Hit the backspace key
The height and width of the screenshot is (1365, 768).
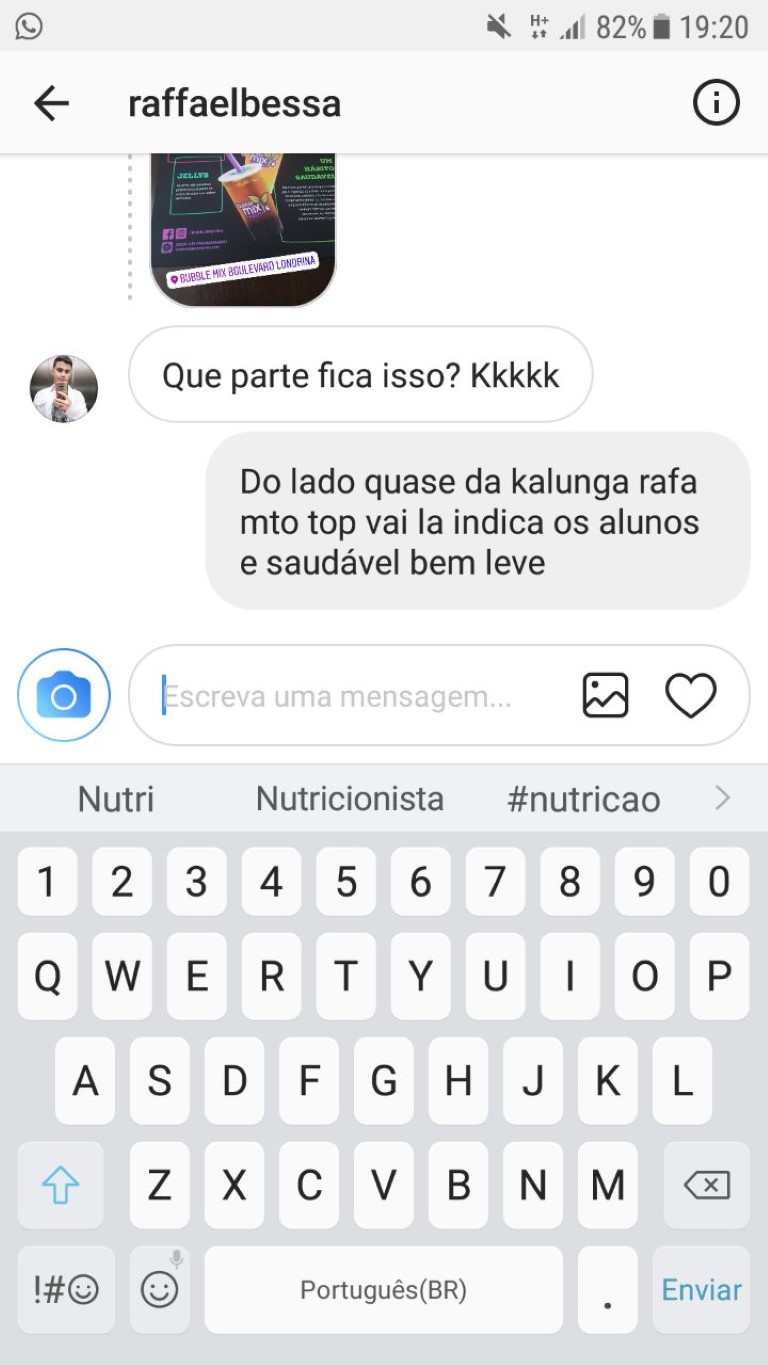[707, 1185]
